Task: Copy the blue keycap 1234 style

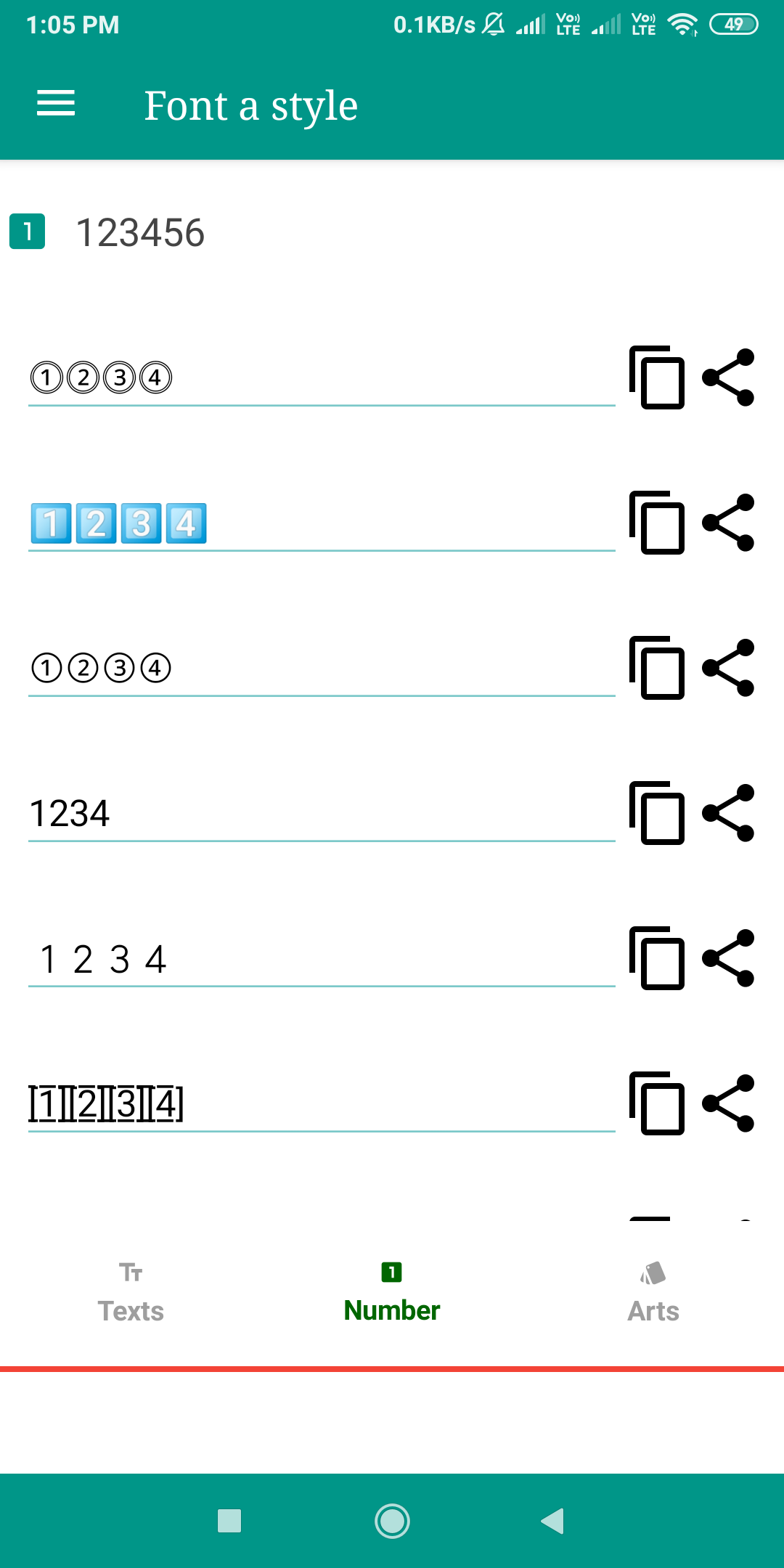Action: (x=656, y=523)
